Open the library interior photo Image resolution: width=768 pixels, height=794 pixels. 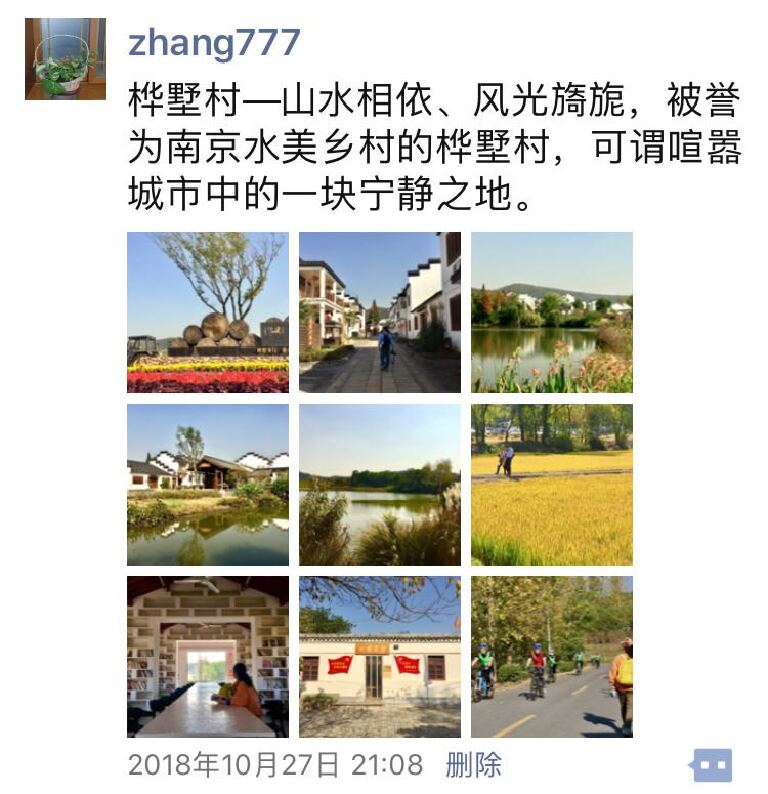208,657
